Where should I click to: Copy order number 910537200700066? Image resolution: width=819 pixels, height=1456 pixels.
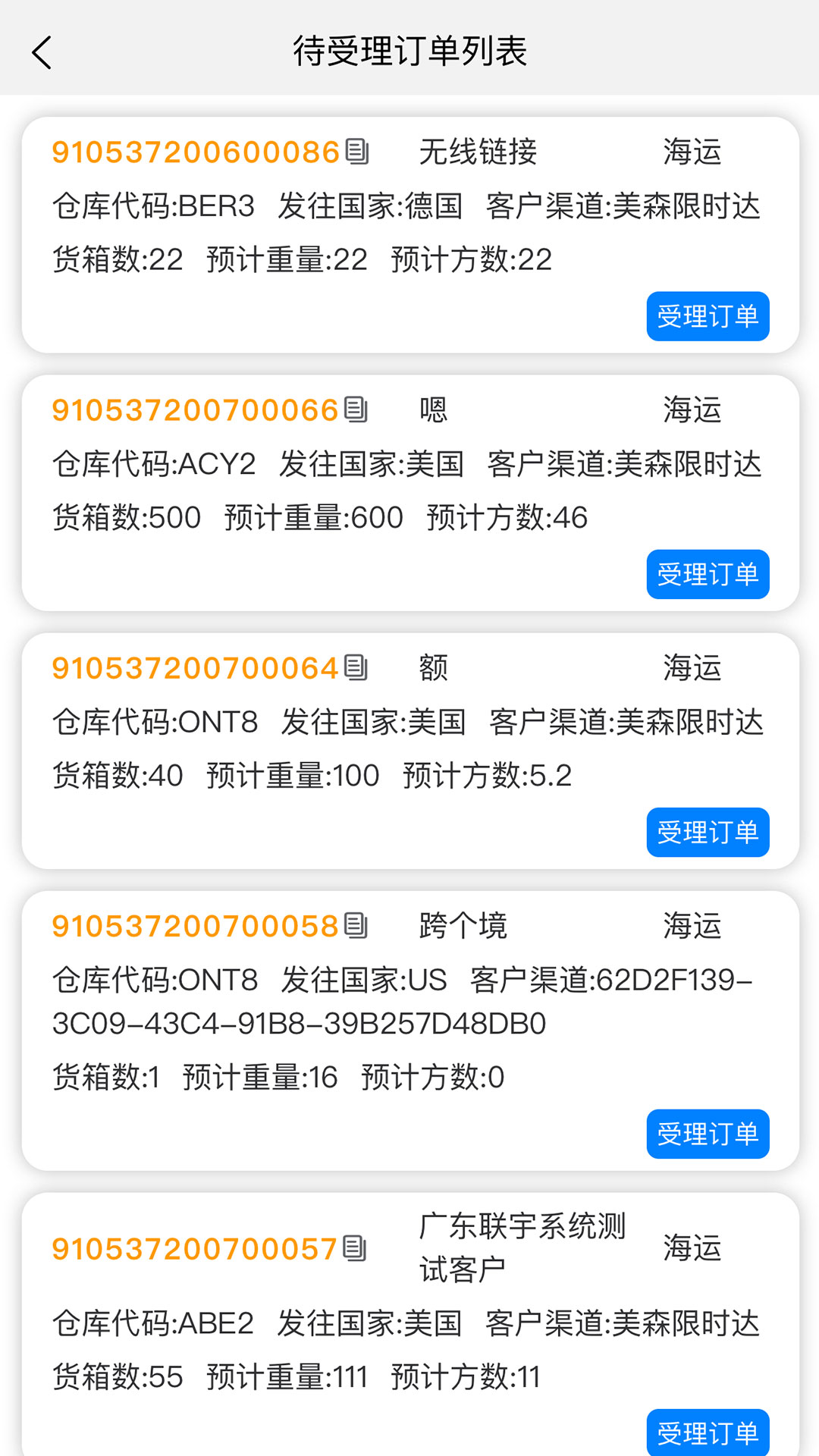[x=356, y=409]
